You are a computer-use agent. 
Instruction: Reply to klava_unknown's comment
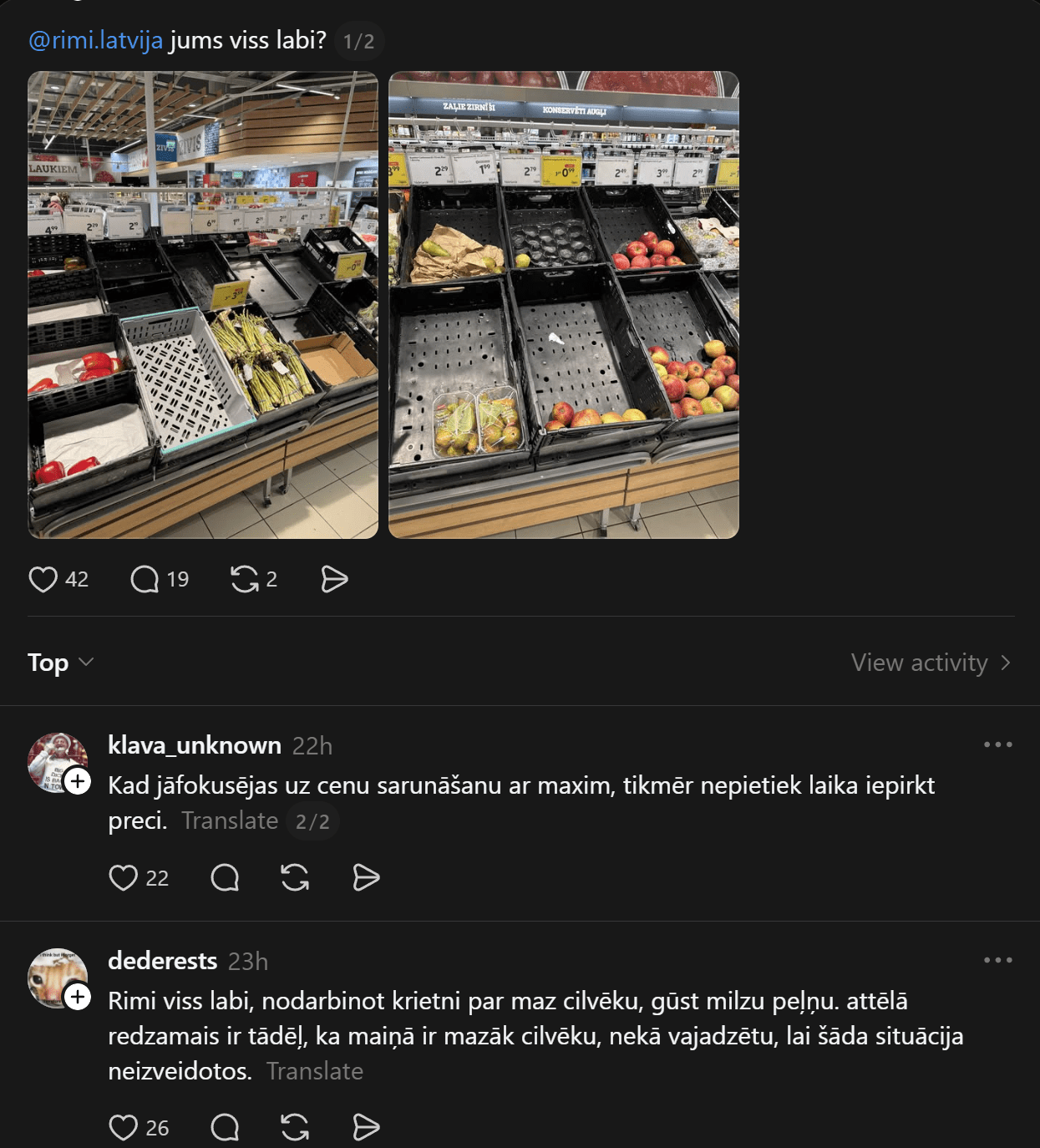coord(225,877)
